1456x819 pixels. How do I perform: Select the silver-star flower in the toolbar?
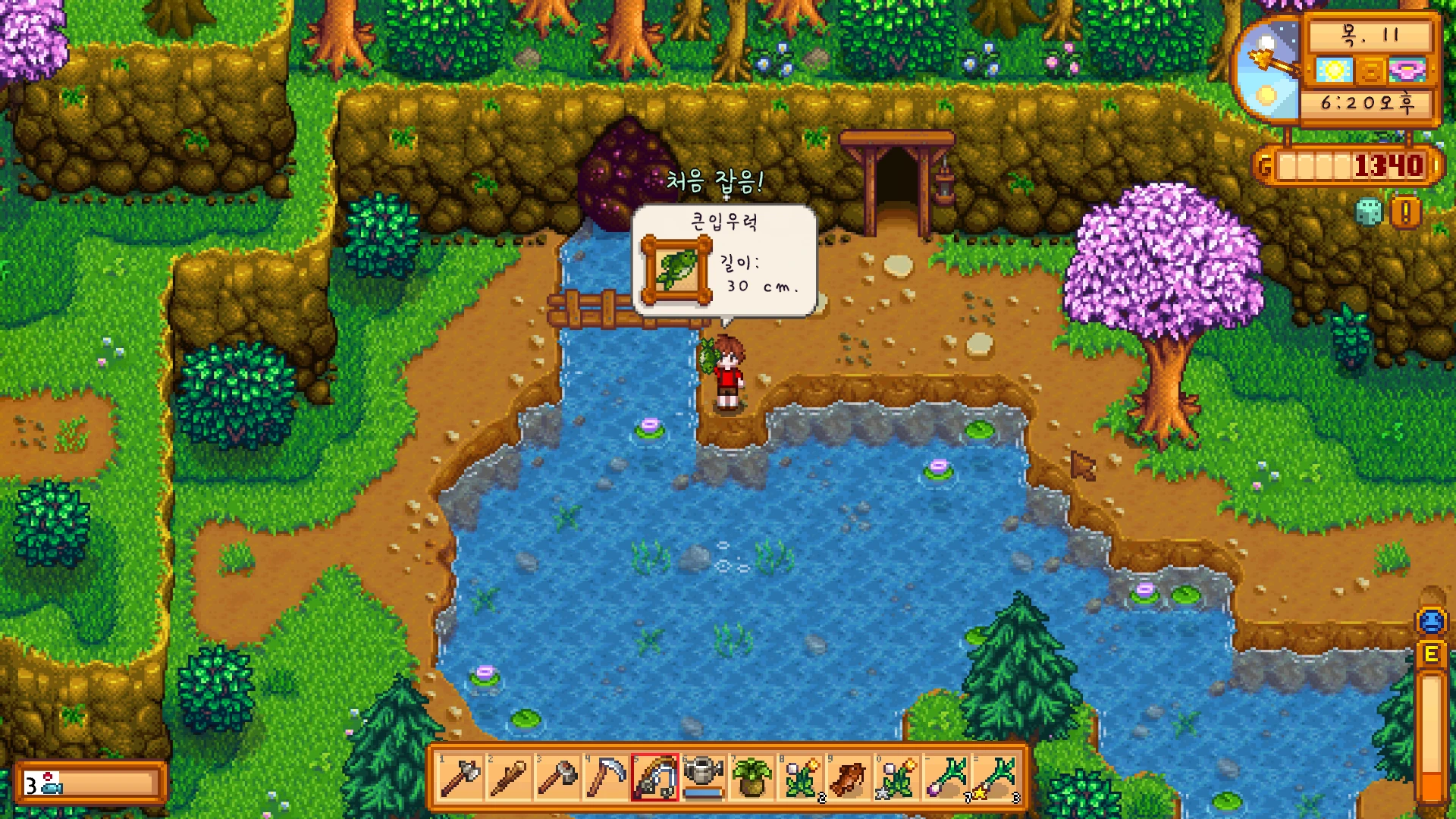[x=897, y=777]
